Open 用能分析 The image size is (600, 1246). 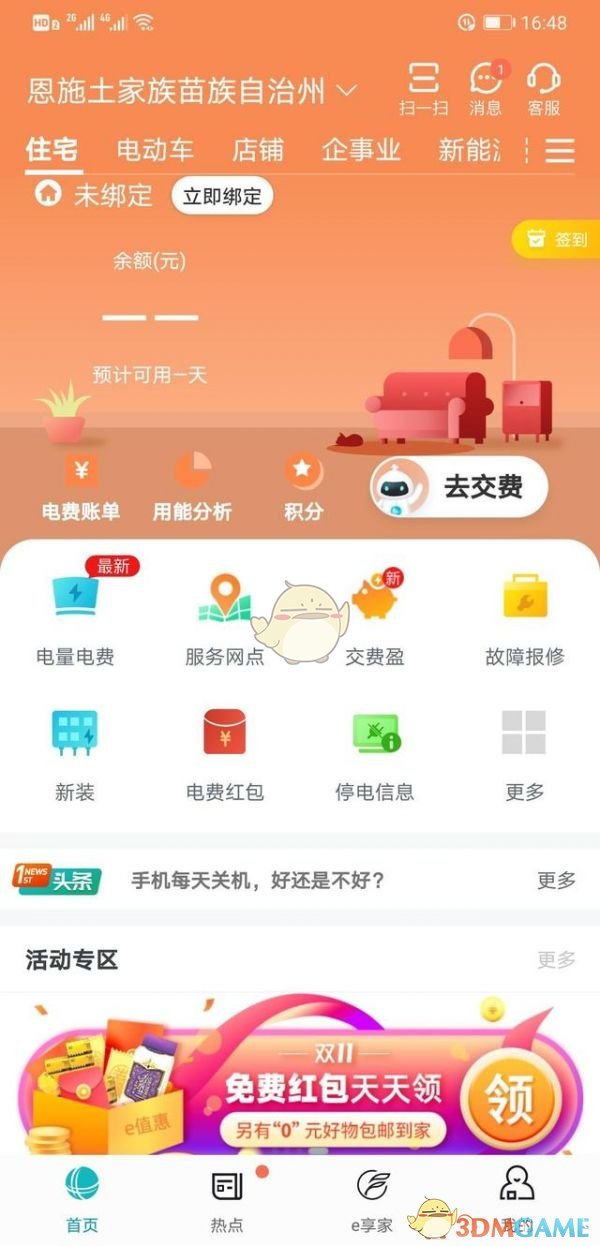coord(192,487)
